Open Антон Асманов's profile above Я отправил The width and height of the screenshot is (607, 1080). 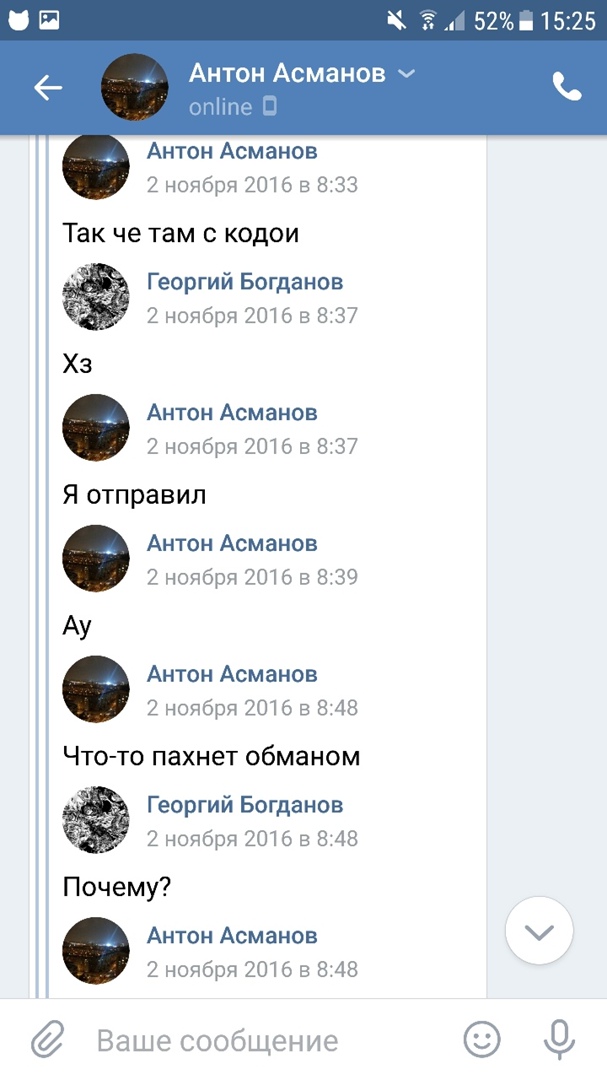[x=232, y=412]
